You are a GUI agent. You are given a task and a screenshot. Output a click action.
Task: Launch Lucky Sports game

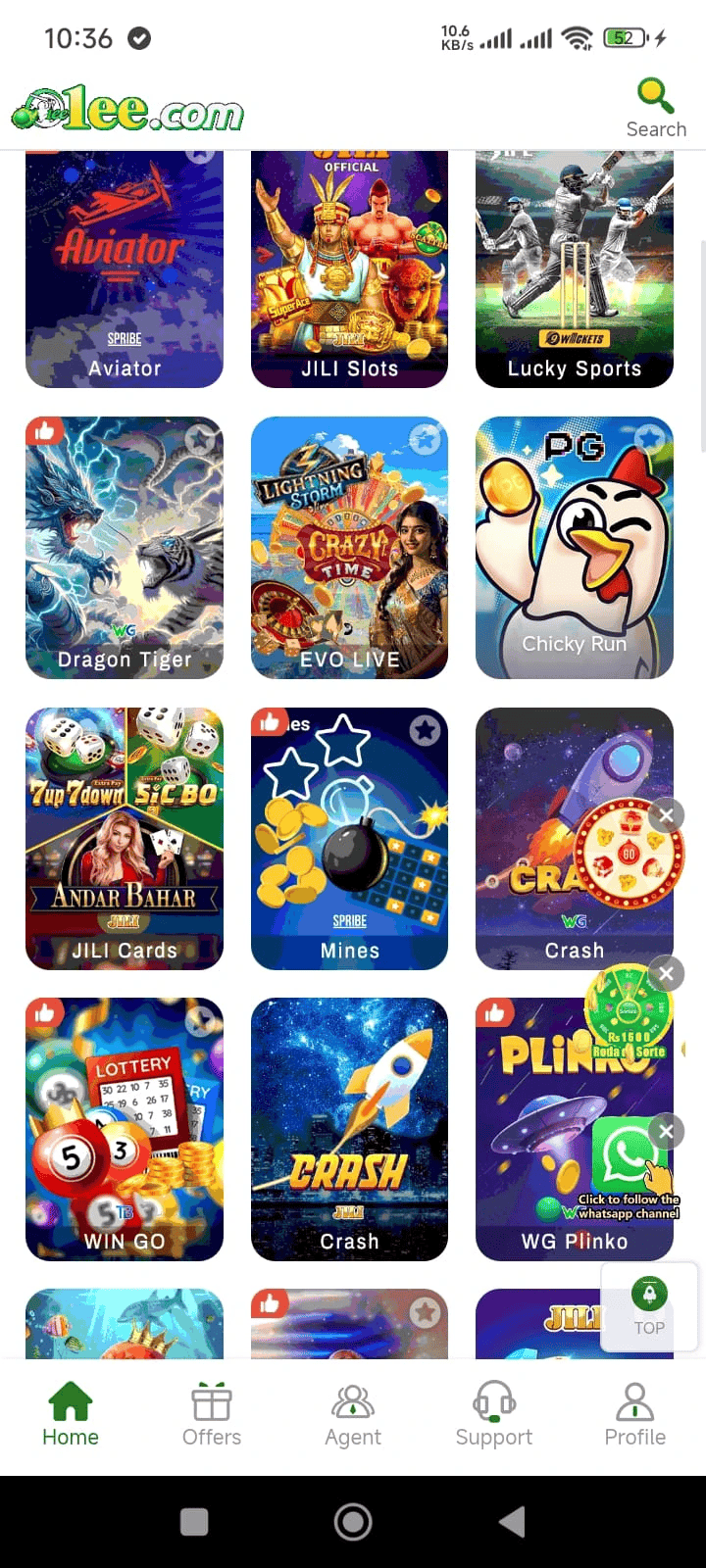pos(574,269)
